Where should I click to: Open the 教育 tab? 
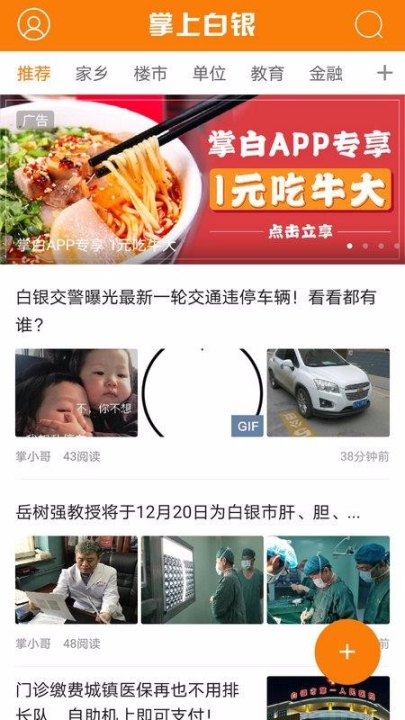267,73
